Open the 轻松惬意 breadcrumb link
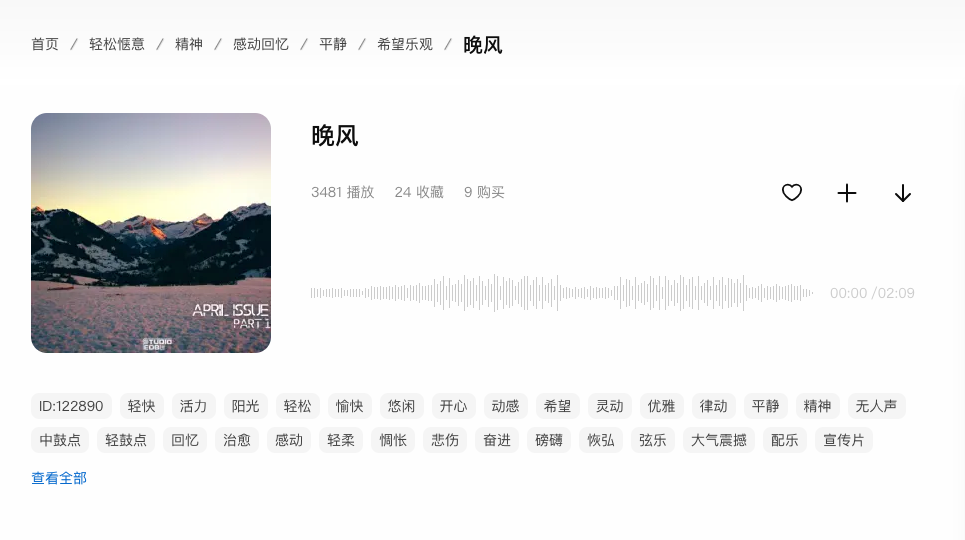The height and width of the screenshot is (540, 965). pyautogui.click(x=117, y=44)
